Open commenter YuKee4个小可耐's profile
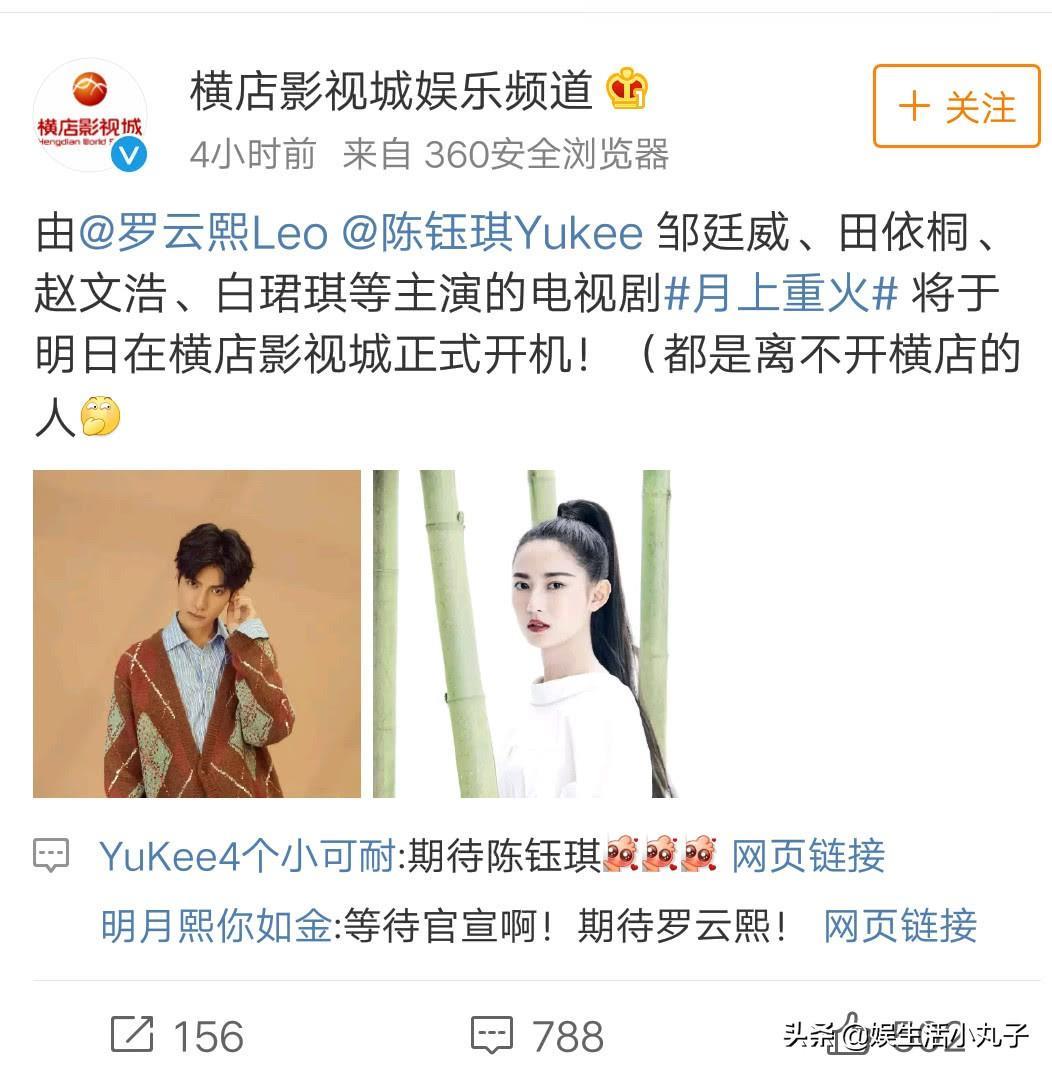Viewport: 1052px width, 1072px height. point(247,856)
